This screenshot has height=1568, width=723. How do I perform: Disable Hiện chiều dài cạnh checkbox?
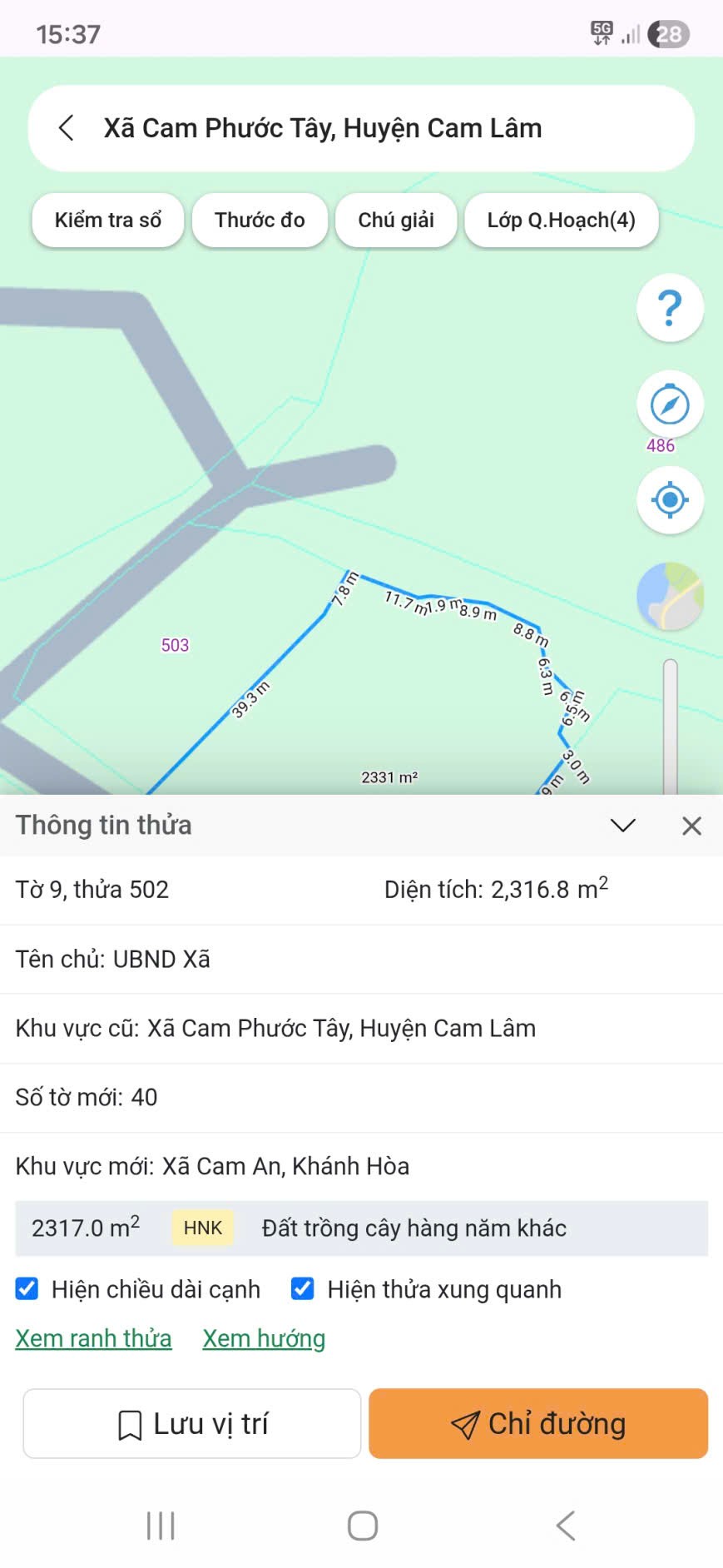tap(27, 1288)
